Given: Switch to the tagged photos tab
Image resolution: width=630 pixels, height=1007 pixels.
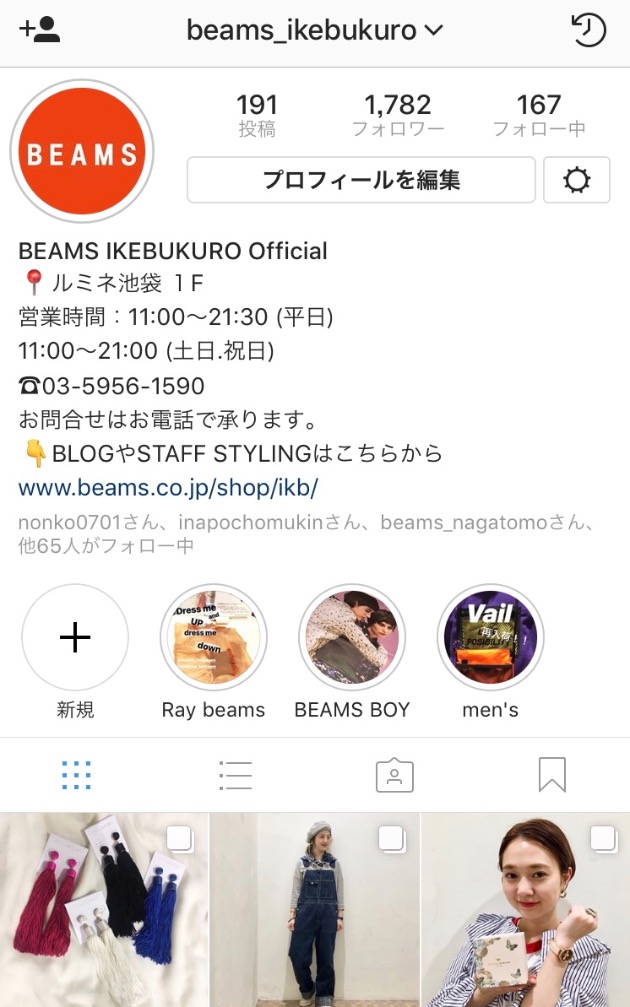Looking at the screenshot, I should click(x=394, y=775).
